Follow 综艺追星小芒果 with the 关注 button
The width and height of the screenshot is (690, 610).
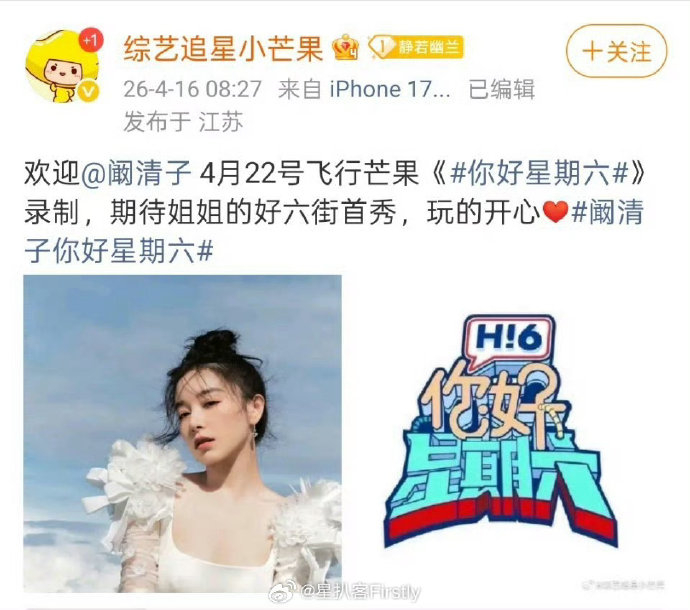pyautogui.click(x=616, y=51)
